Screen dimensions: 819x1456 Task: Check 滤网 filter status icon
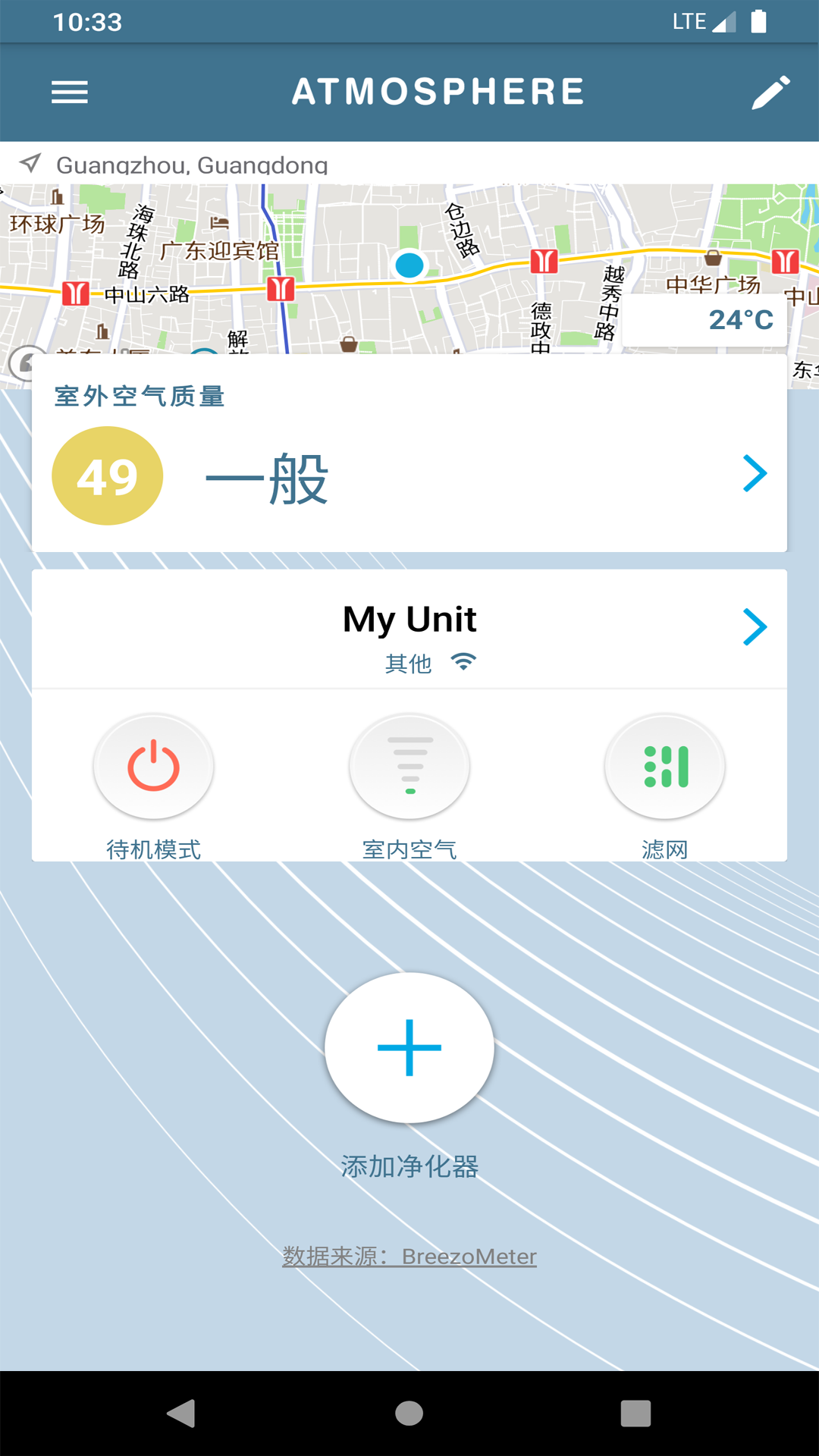click(664, 766)
